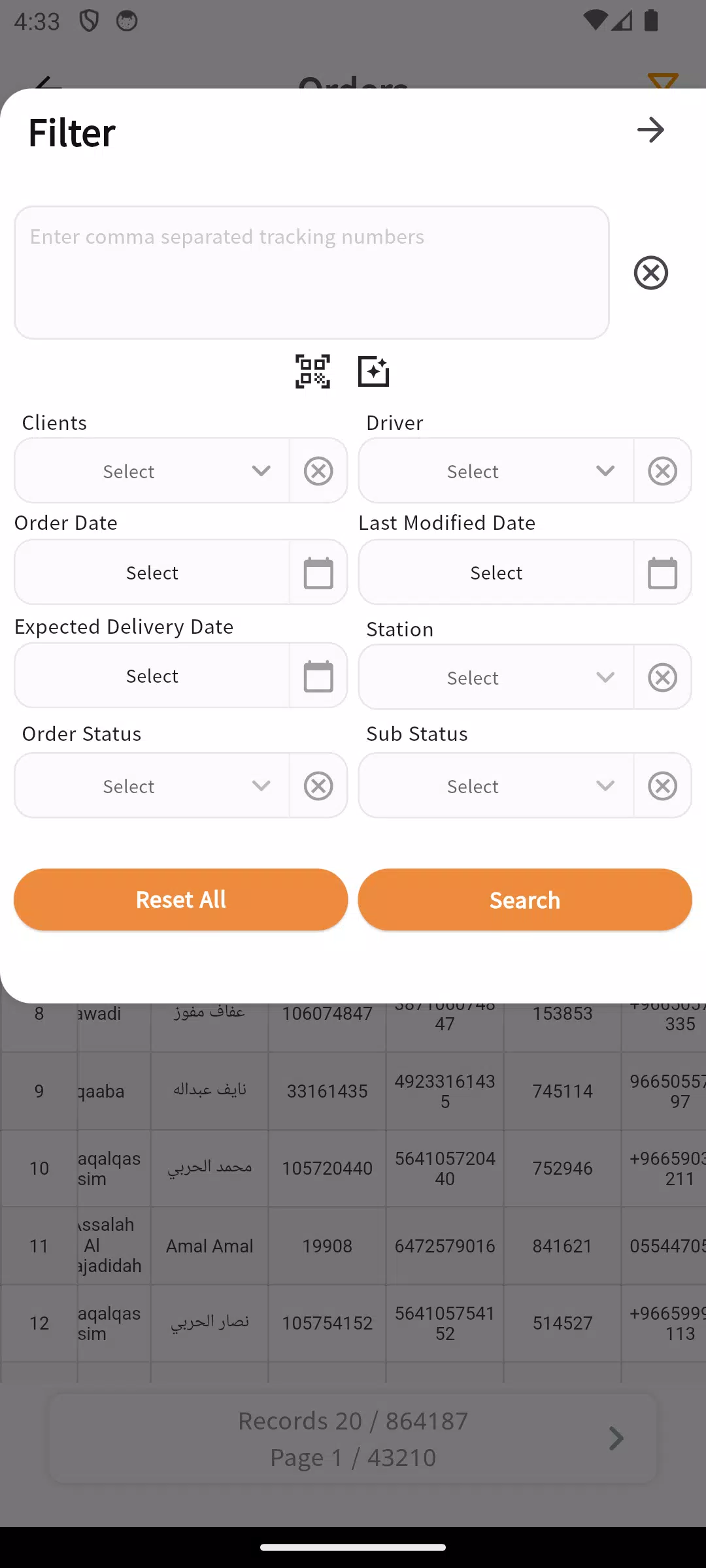Open the Driver dropdown

[x=495, y=470]
